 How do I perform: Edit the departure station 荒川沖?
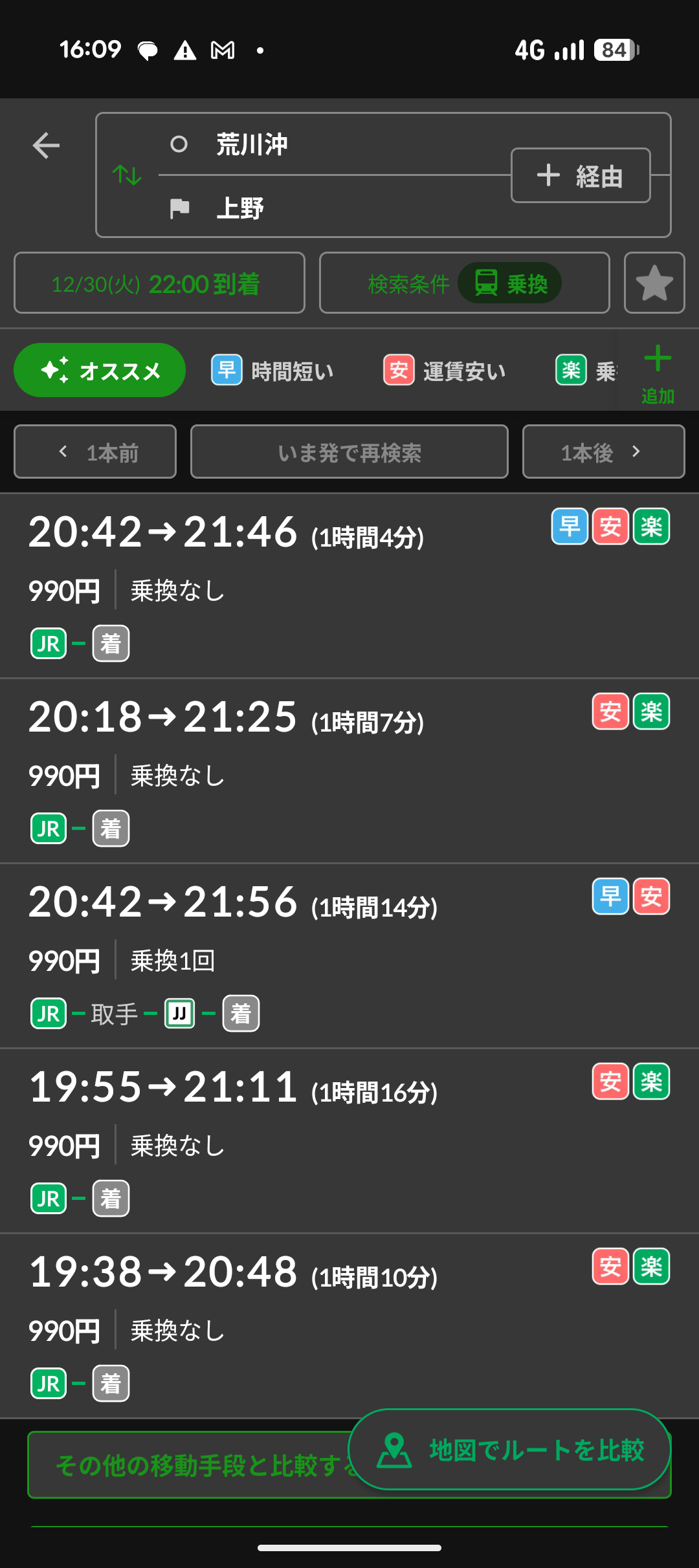click(324, 144)
